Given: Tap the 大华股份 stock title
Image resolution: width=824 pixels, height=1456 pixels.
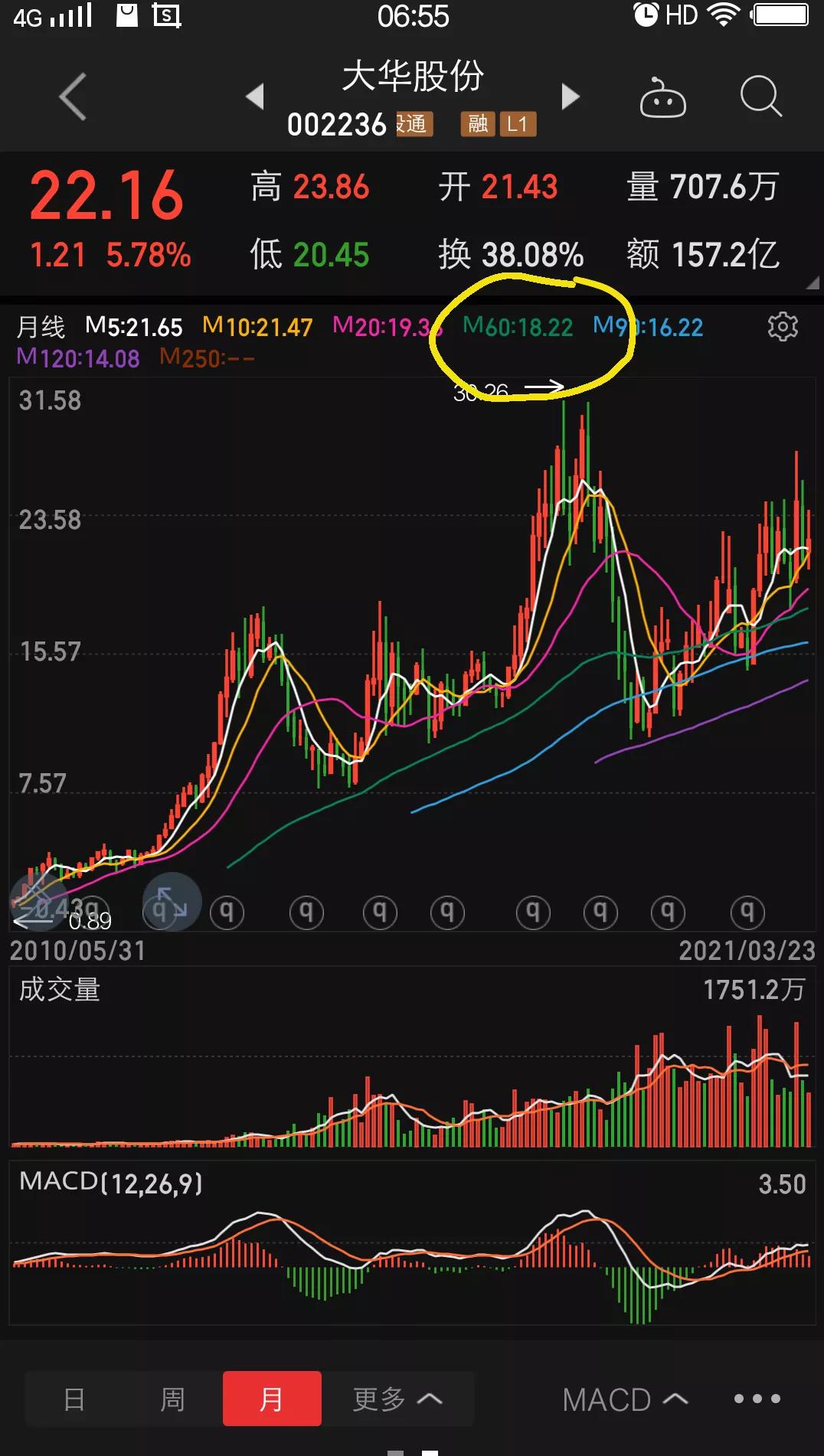Looking at the screenshot, I should tap(412, 77).
